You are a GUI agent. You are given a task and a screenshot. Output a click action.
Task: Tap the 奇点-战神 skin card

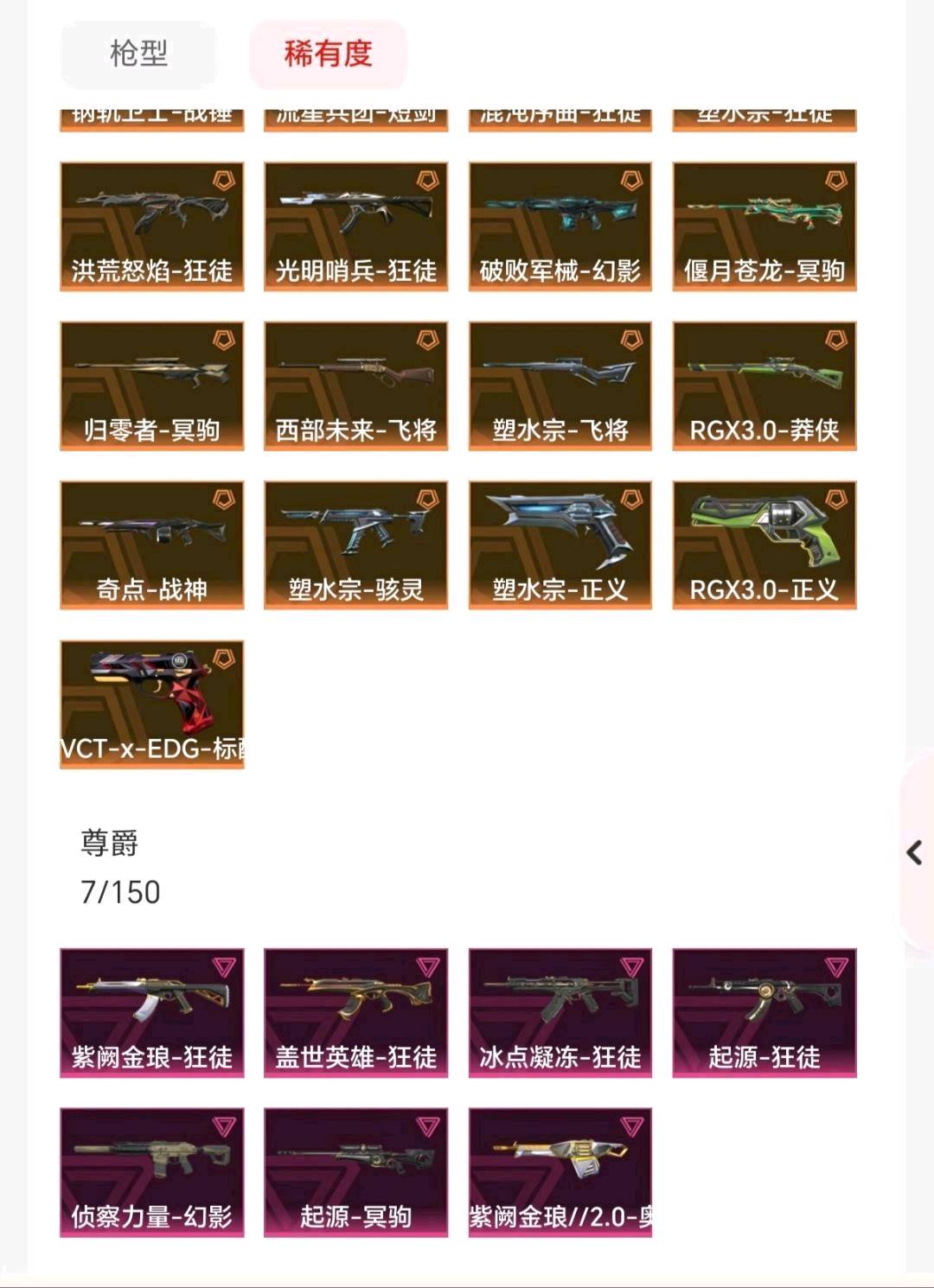152,545
